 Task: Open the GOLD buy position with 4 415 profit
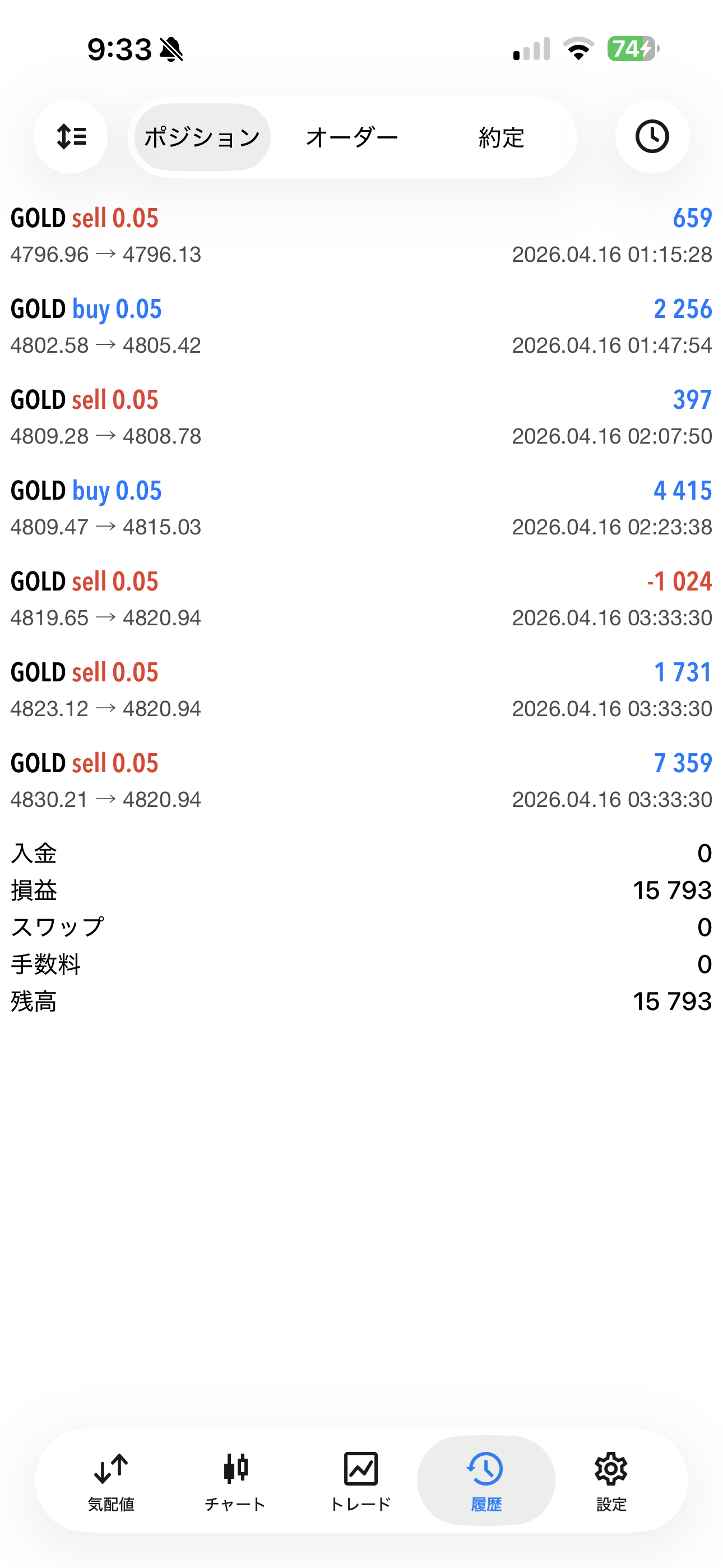click(361, 508)
